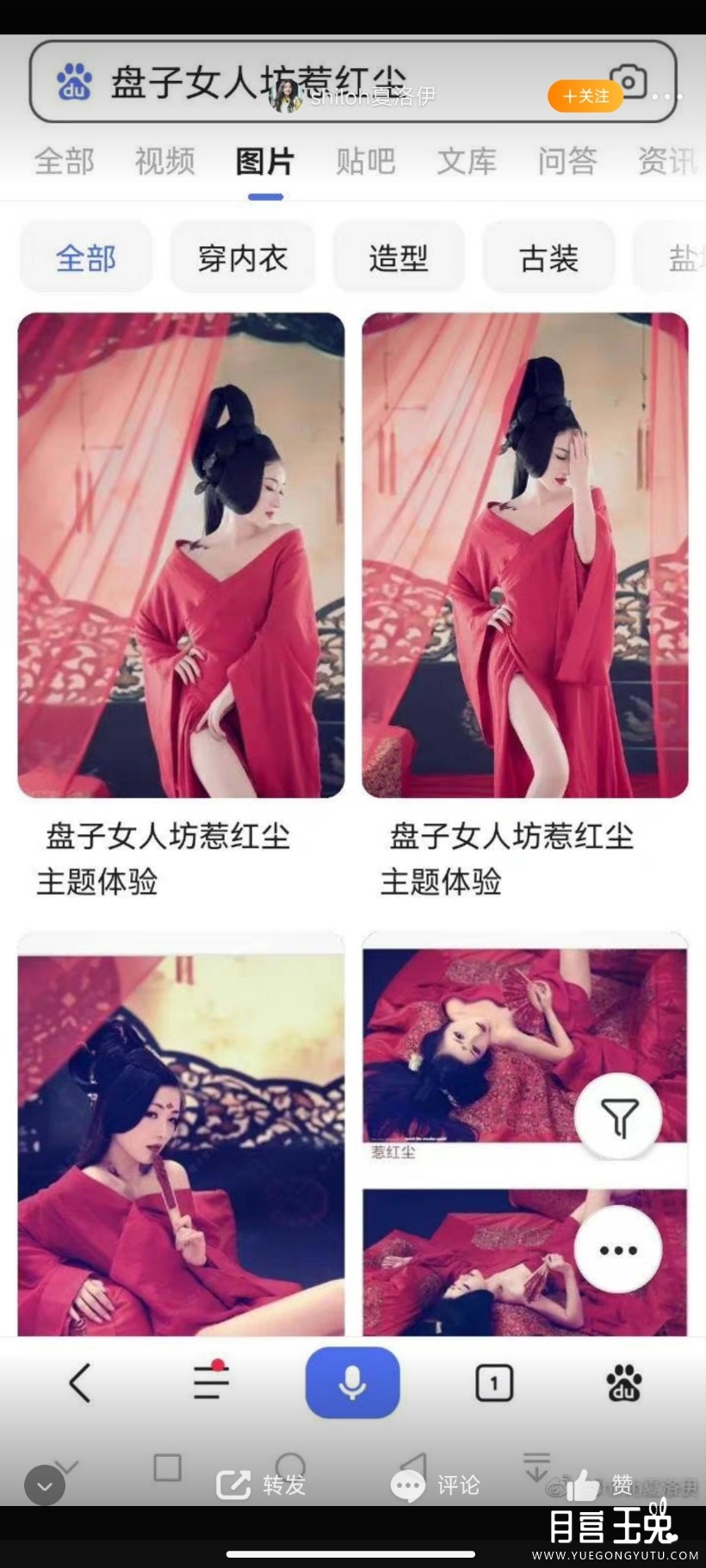Viewport: 706px width, 1568px height.
Task: Switch to the 视频 tab
Action: coord(164,161)
